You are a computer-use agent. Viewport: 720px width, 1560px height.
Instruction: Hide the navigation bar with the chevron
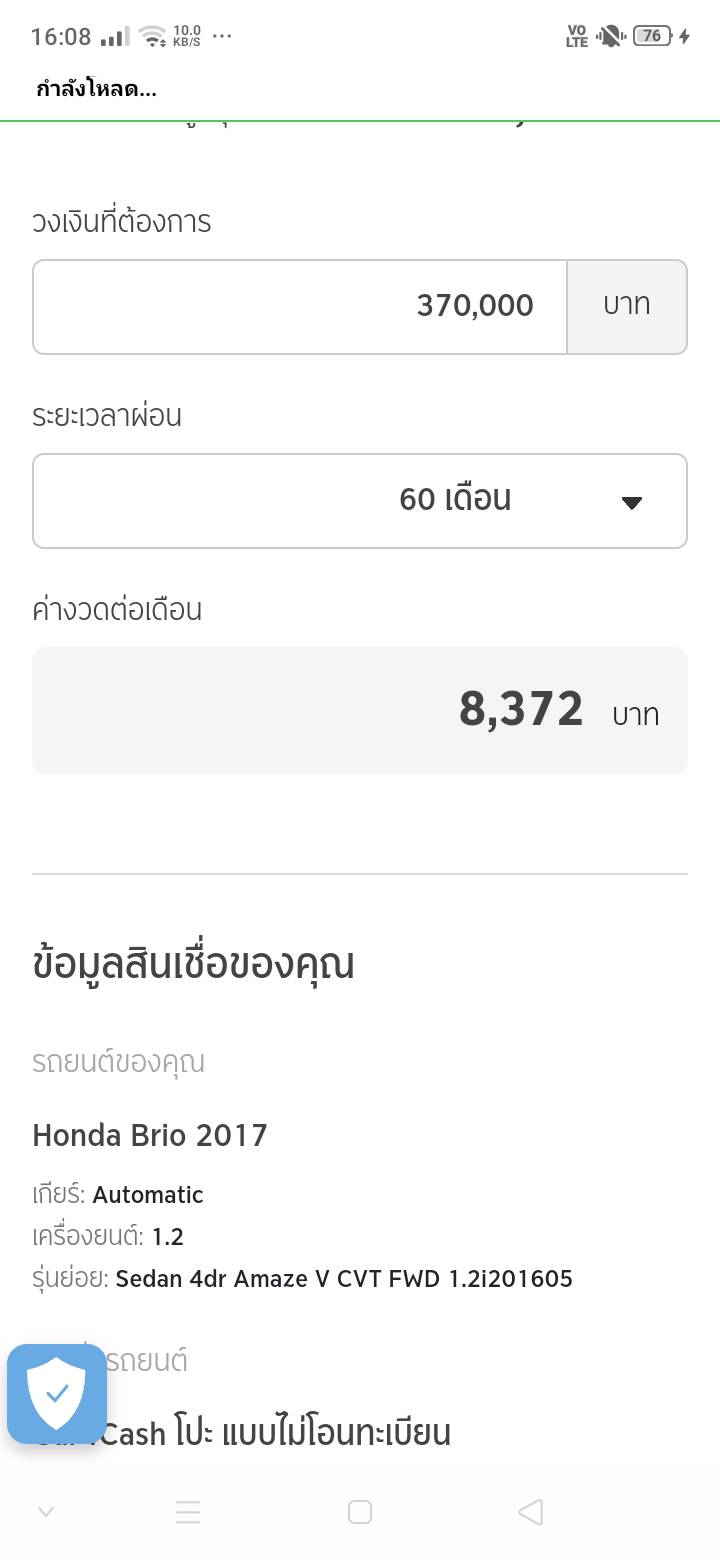45,1512
